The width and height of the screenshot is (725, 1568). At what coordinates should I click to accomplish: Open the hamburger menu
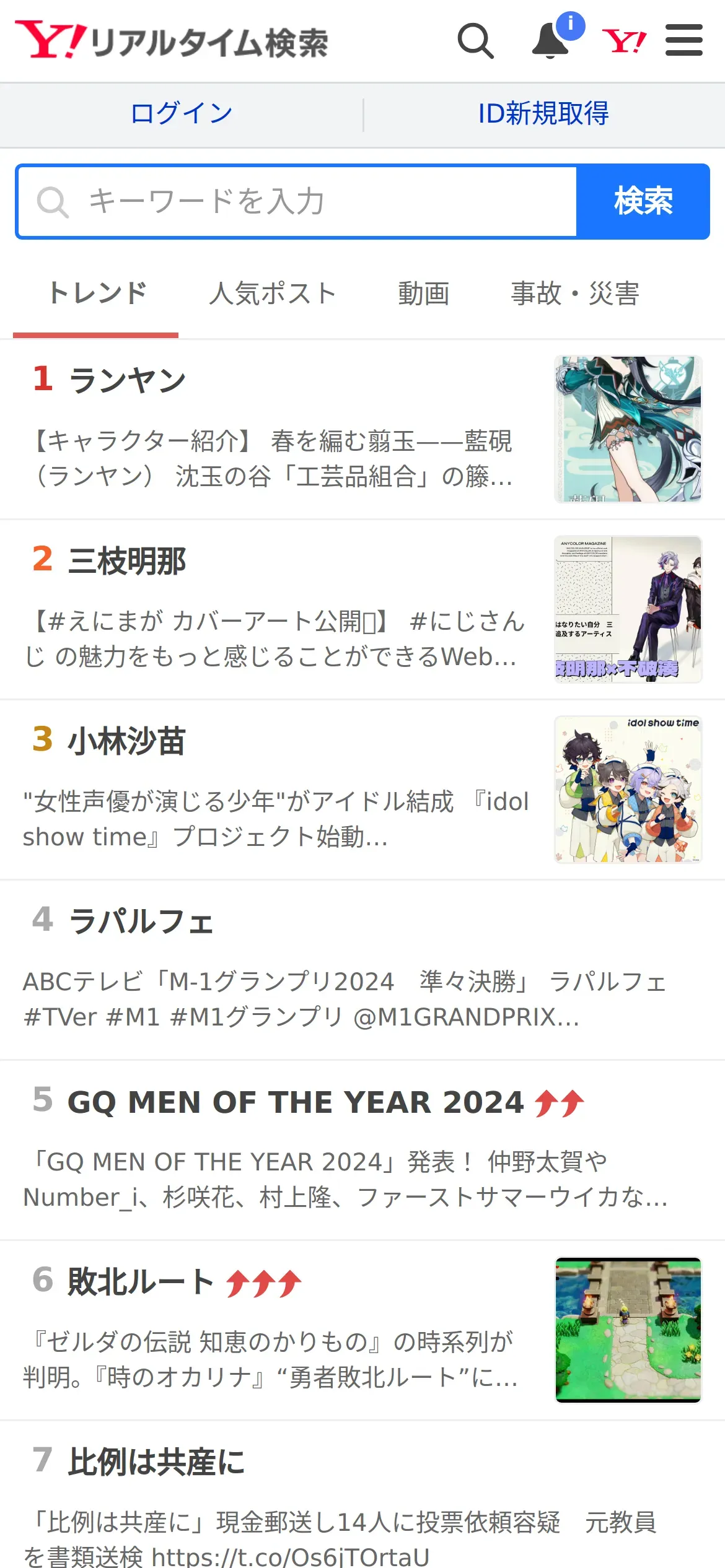(684, 40)
